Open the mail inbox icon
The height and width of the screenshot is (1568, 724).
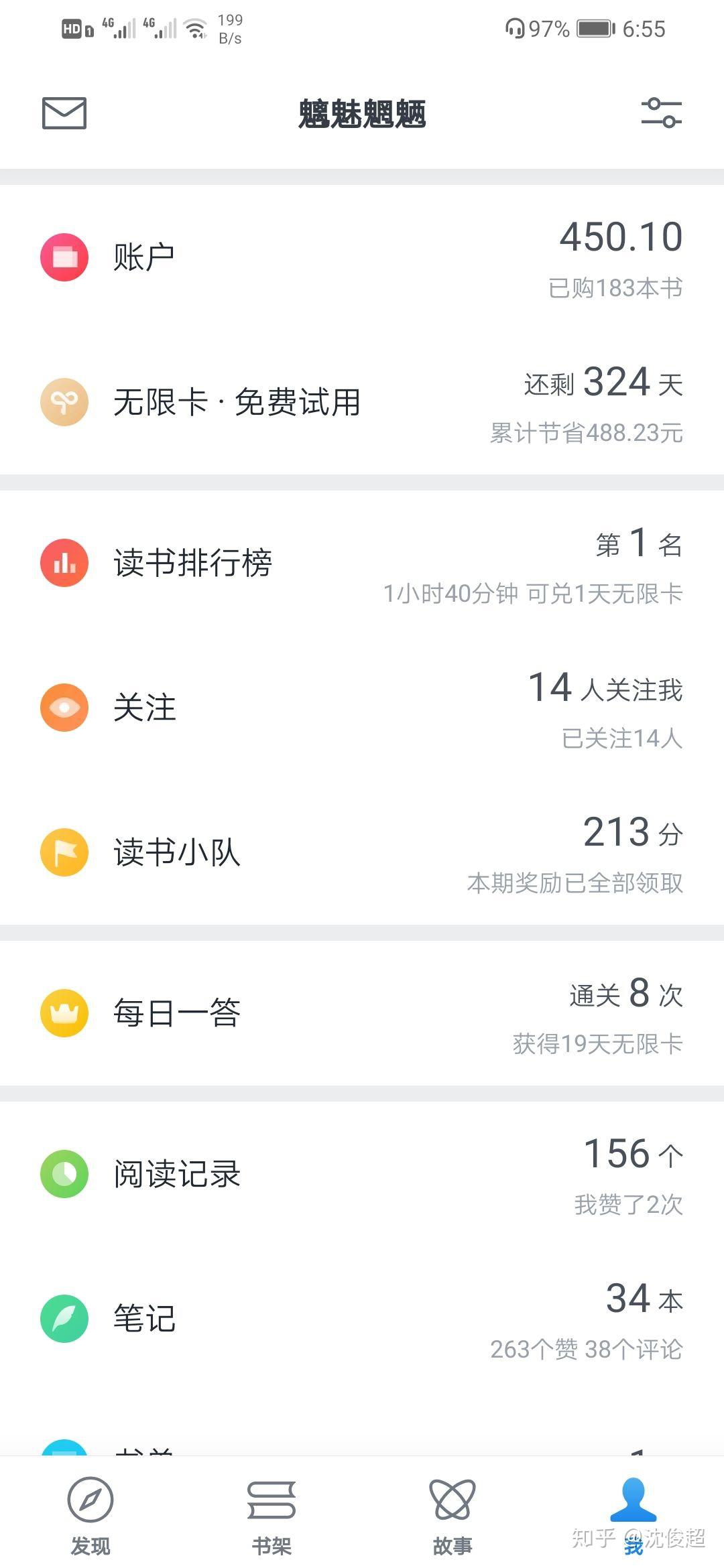(x=64, y=113)
